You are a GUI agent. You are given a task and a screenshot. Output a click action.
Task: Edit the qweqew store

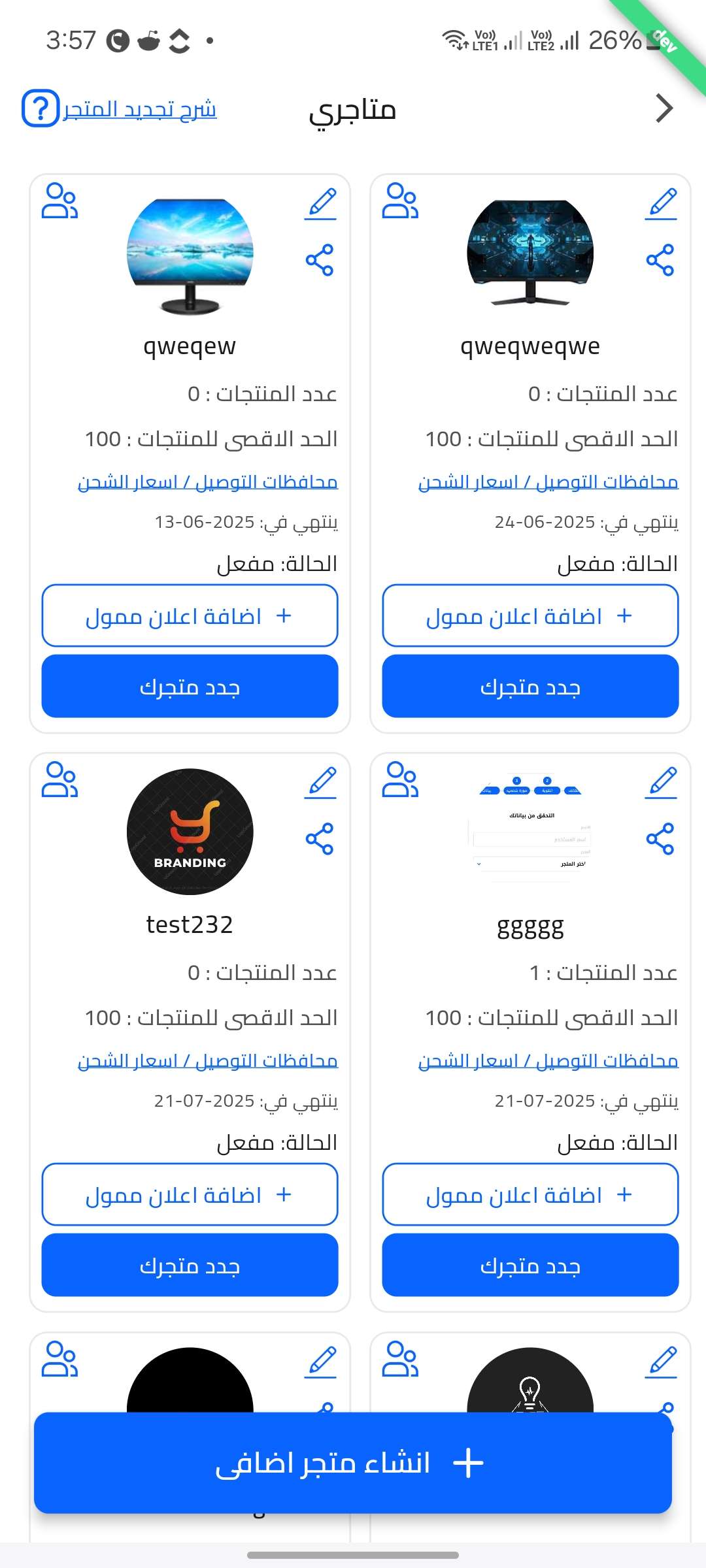point(321,204)
